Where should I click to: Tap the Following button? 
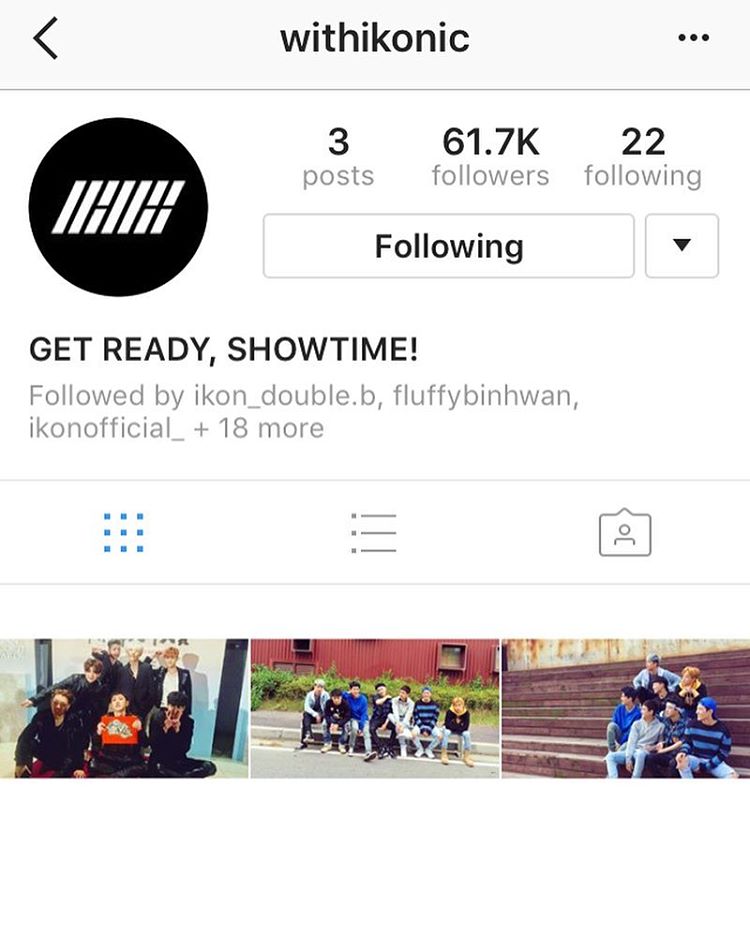[x=448, y=246]
